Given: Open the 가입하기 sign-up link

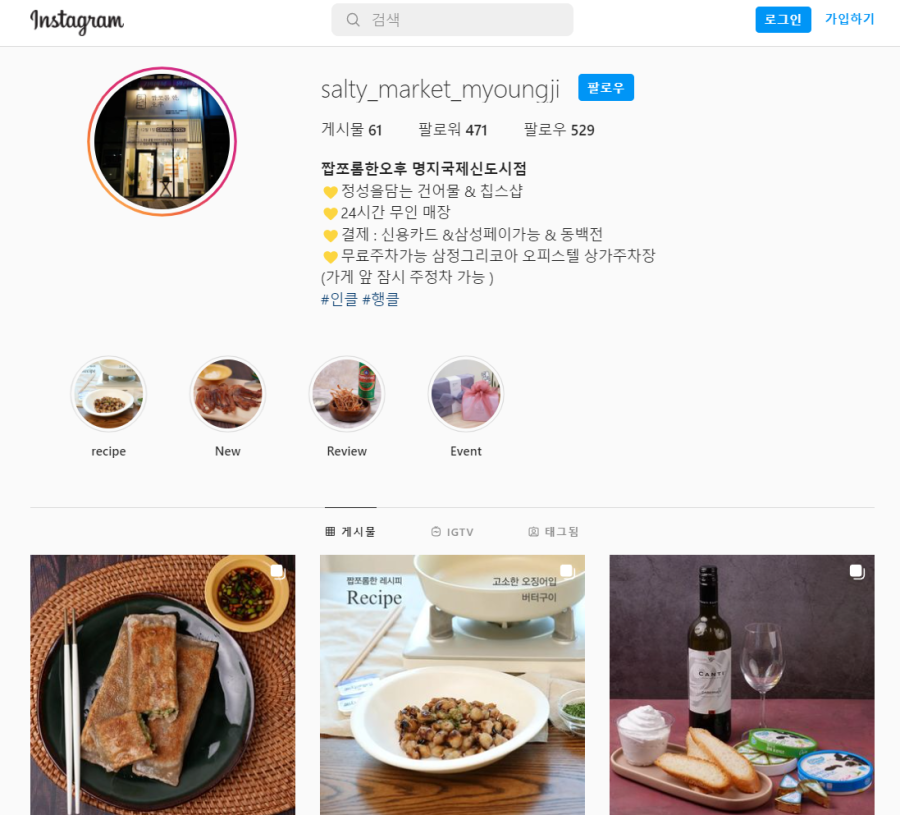Looking at the screenshot, I should tap(849, 20).
